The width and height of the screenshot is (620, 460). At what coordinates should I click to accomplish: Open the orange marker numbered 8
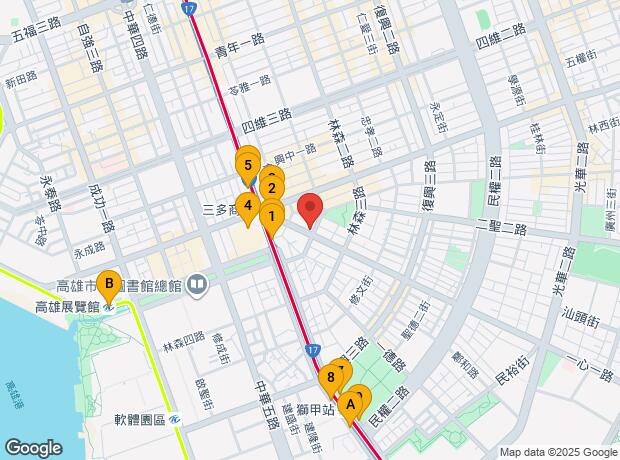(x=330, y=378)
